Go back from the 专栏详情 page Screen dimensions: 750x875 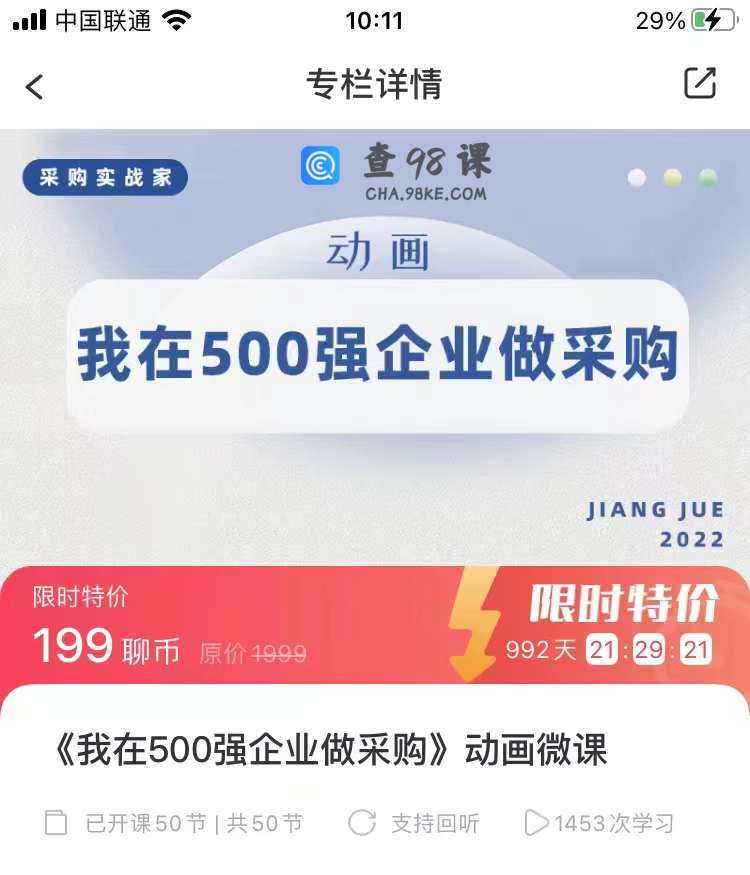pos(35,87)
